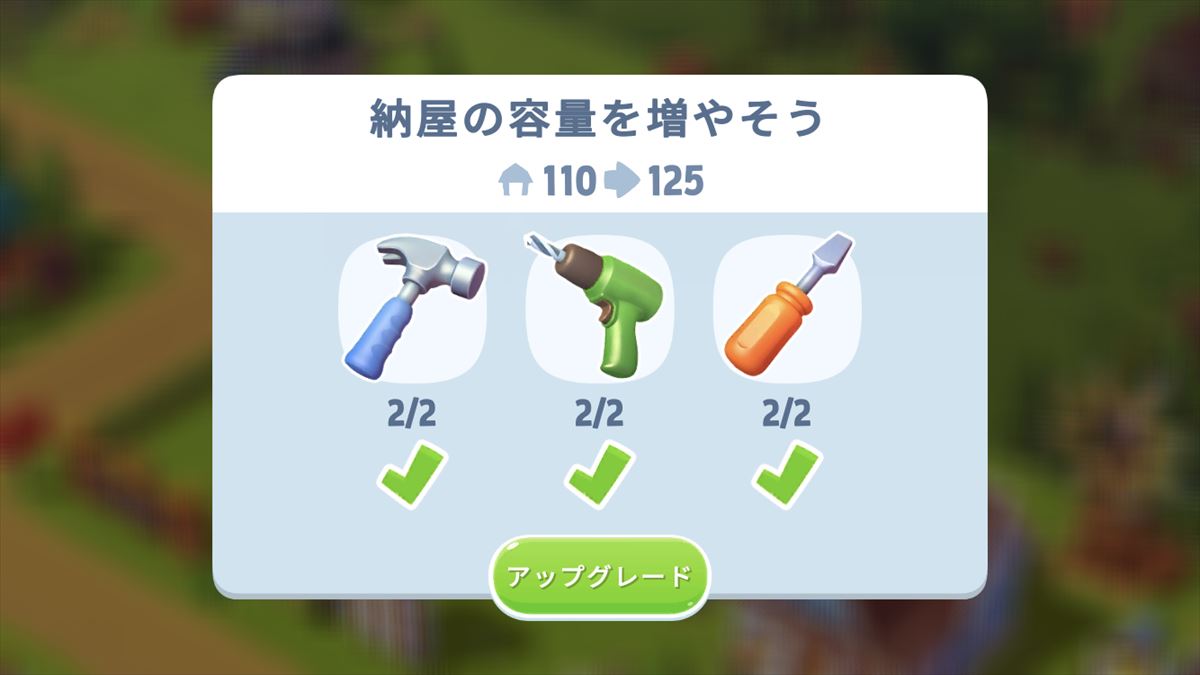Select the hammer item tile
This screenshot has height=675, width=1200.
412,310
